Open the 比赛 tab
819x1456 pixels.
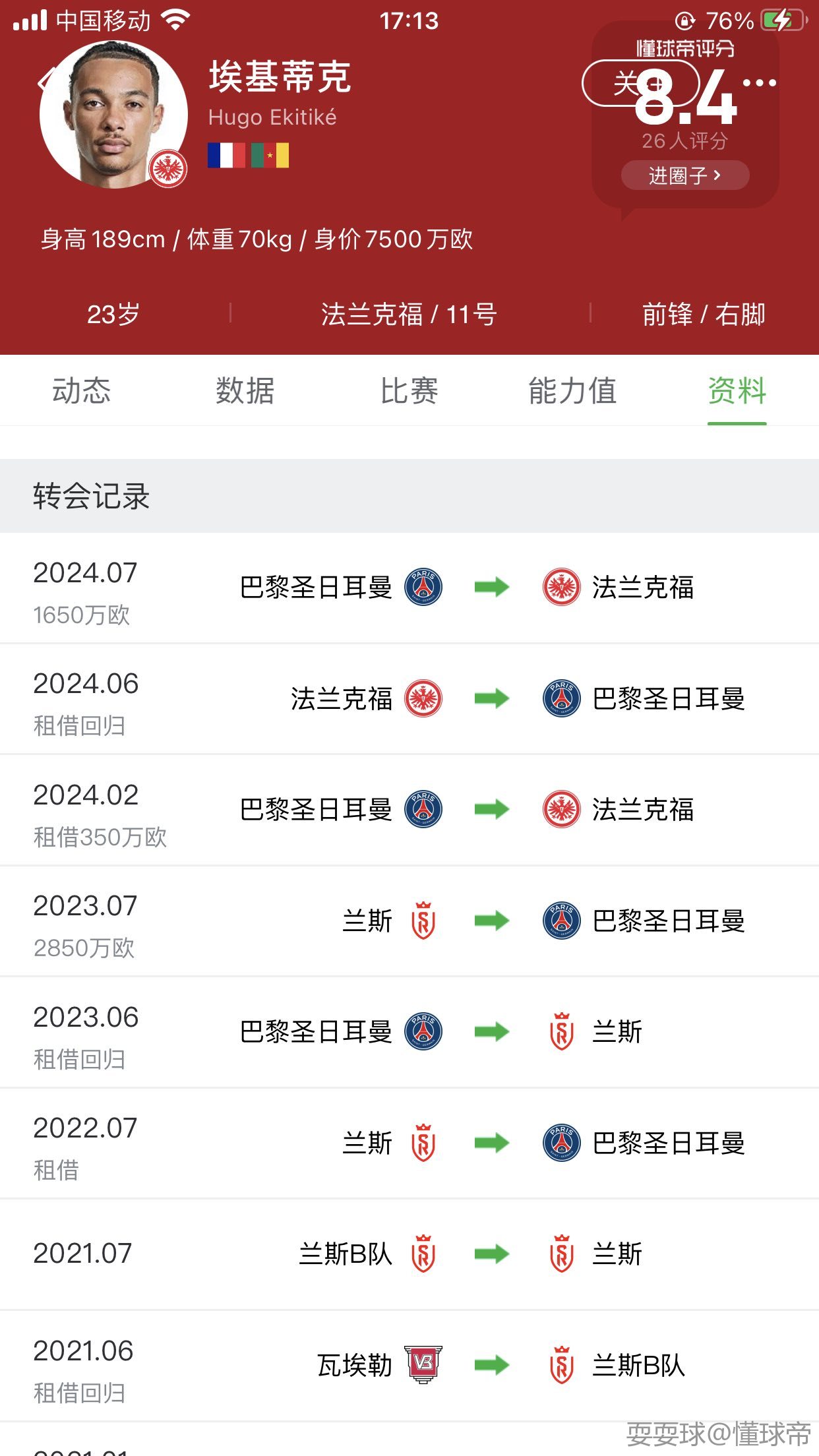[409, 390]
